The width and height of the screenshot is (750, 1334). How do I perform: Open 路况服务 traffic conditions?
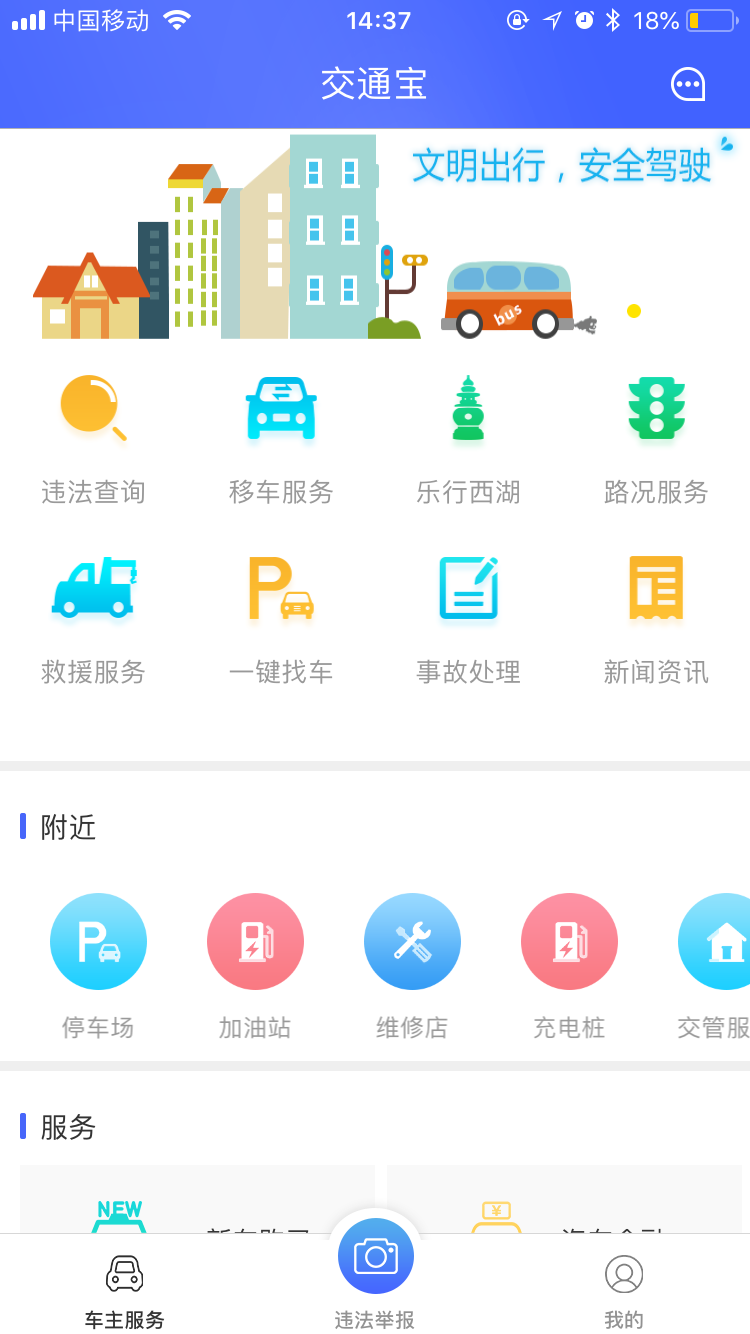pyautogui.click(x=656, y=437)
